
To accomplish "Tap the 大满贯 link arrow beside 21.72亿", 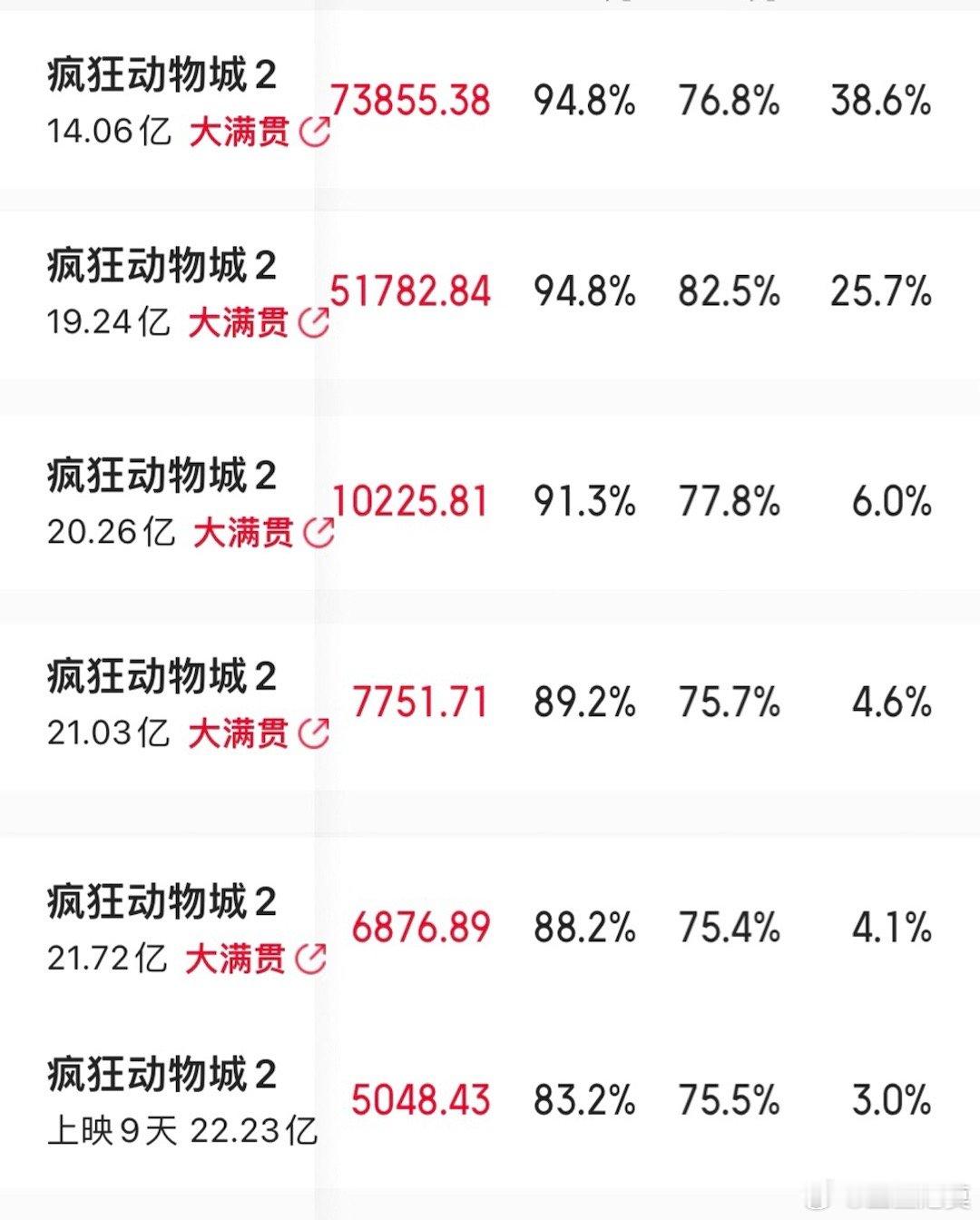I will 312,957.
